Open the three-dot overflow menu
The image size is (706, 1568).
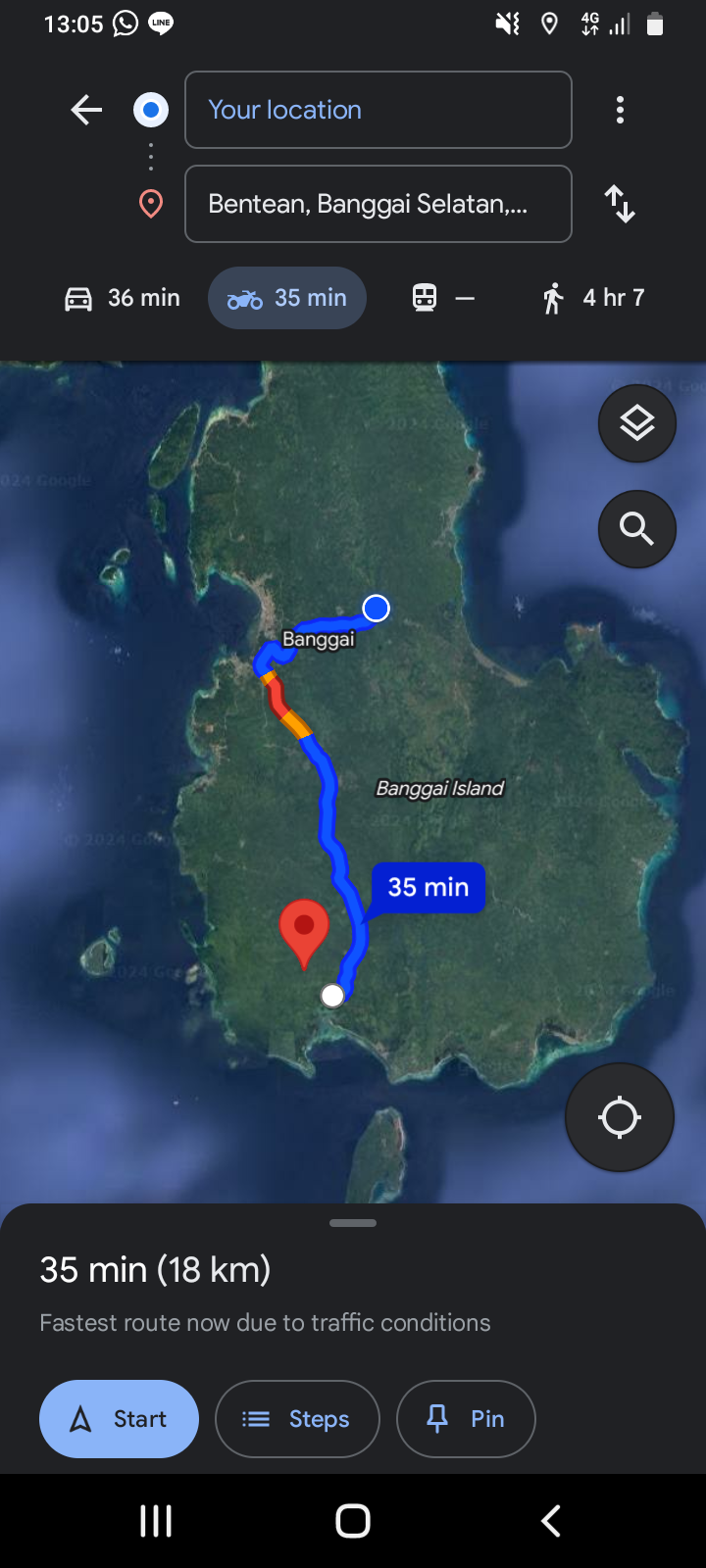[x=620, y=110]
